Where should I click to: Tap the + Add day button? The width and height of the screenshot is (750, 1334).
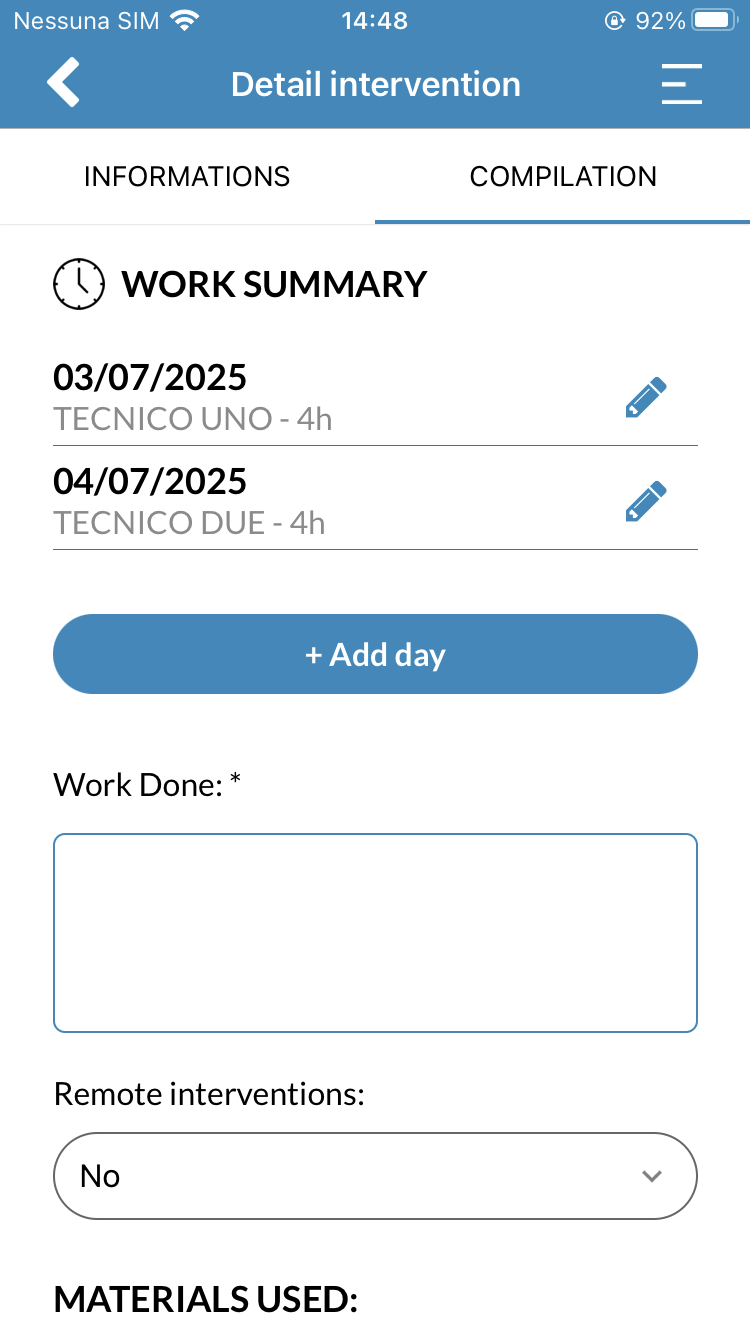pyautogui.click(x=375, y=654)
